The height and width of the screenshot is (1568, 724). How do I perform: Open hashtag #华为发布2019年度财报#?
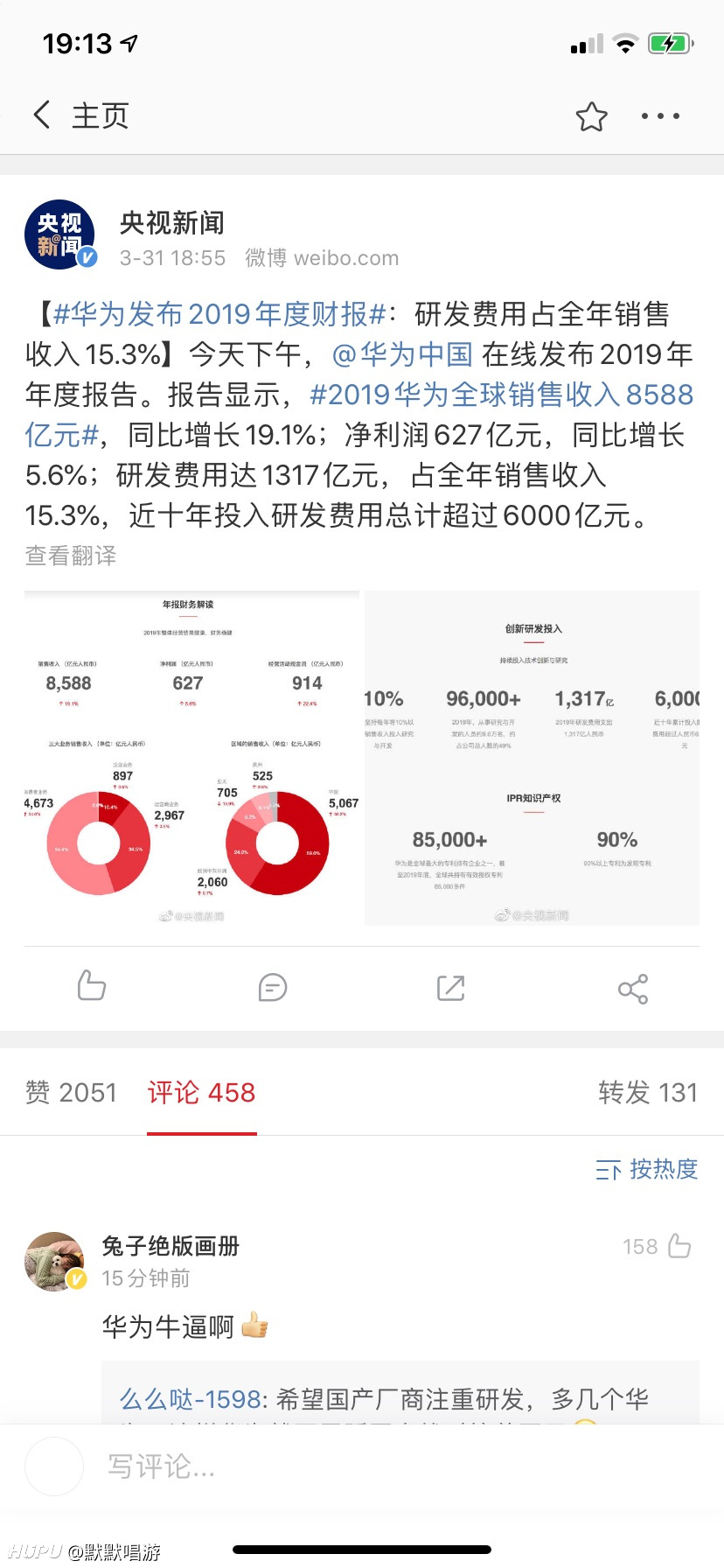(x=220, y=313)
